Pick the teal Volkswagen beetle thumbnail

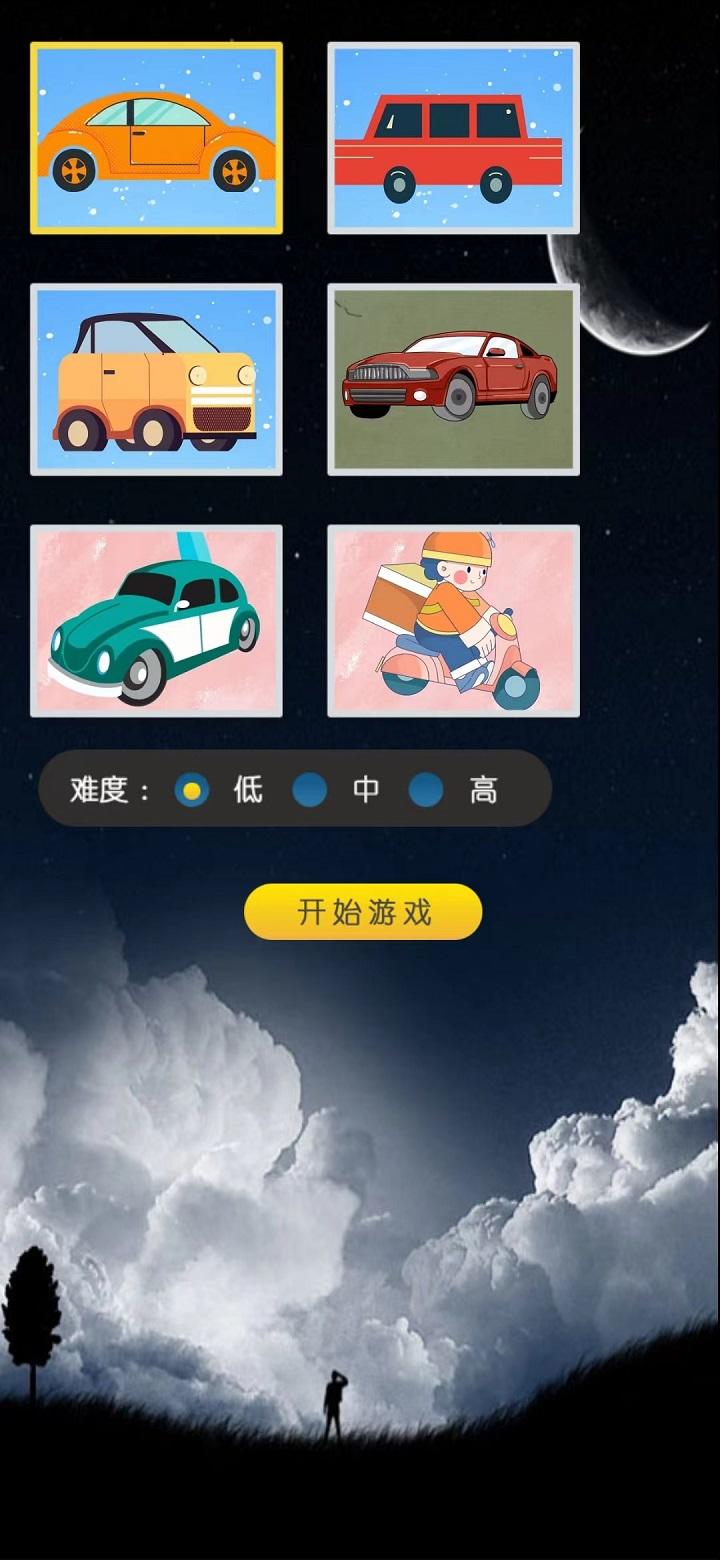click(156, 620)
